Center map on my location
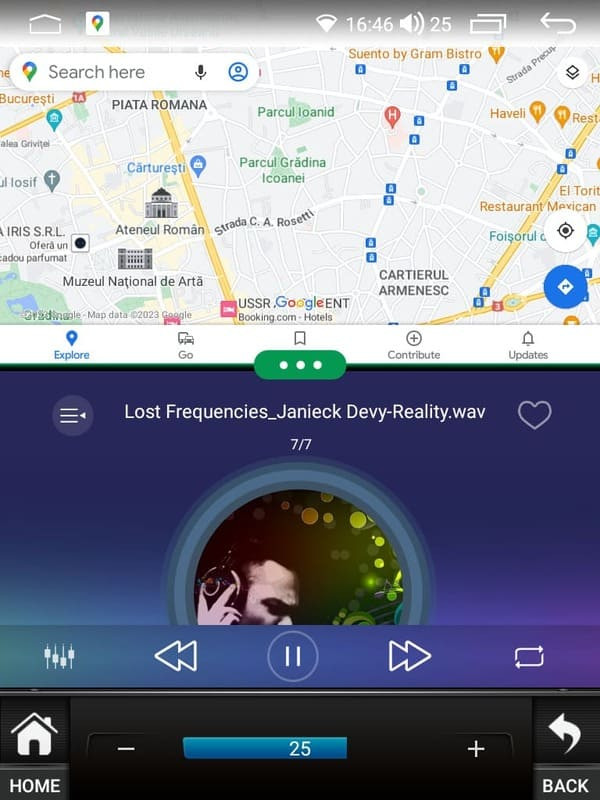The height and width of the screenshot is (800, 600). pos(565,231)
